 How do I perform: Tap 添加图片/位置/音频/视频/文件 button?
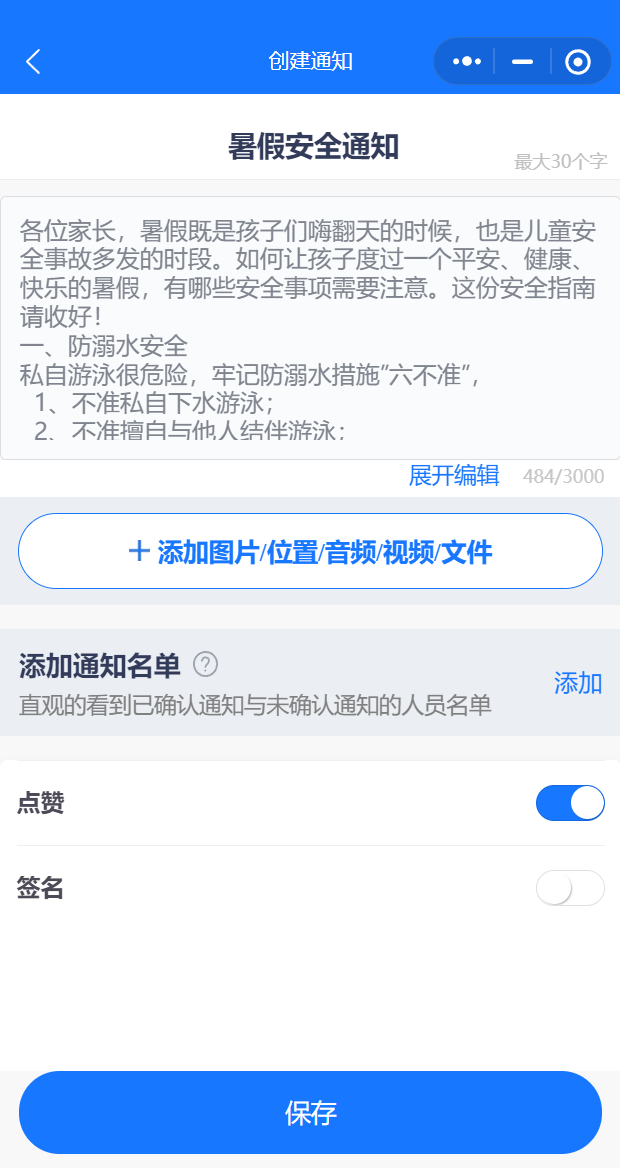click(310, 551)
